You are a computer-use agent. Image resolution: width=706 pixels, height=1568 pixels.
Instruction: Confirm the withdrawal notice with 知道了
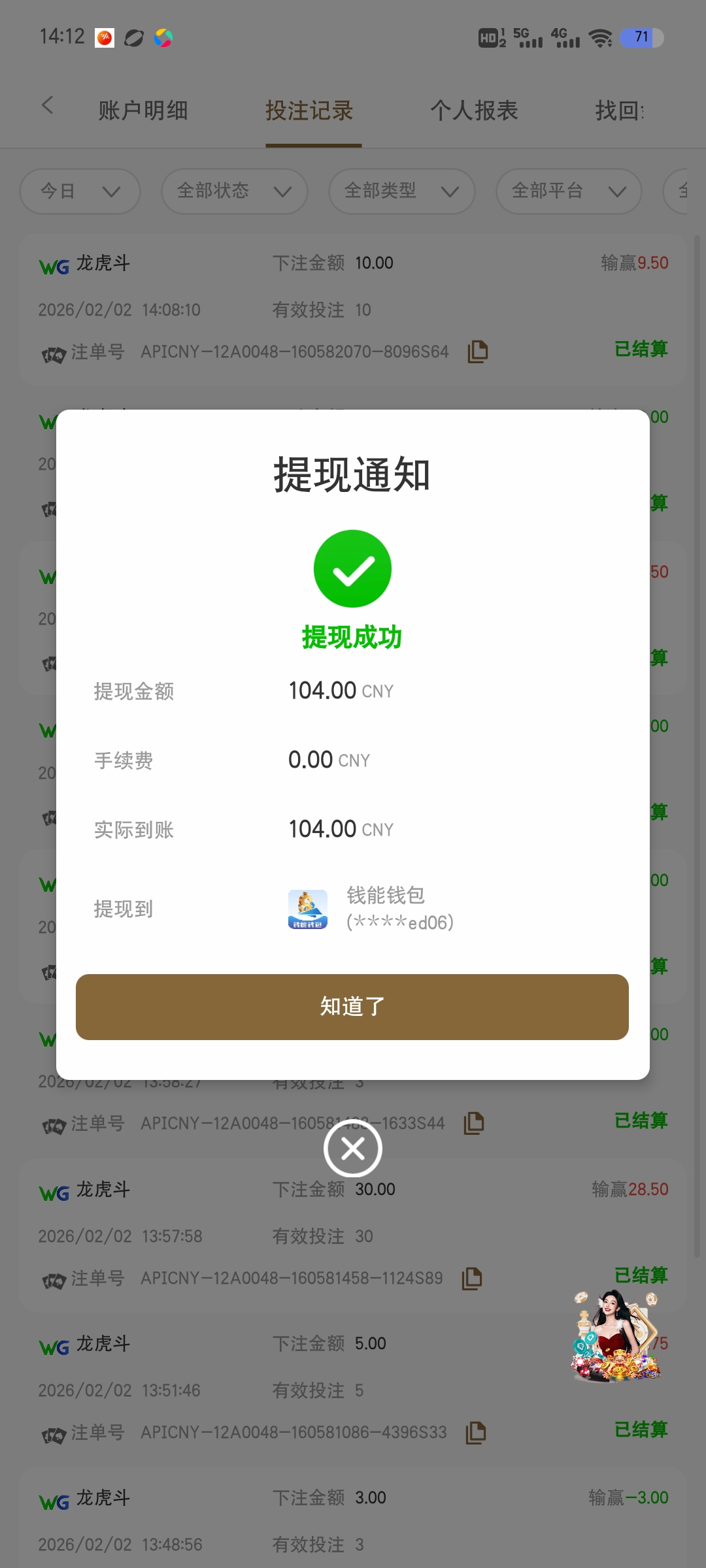(x=352, y=1007)
